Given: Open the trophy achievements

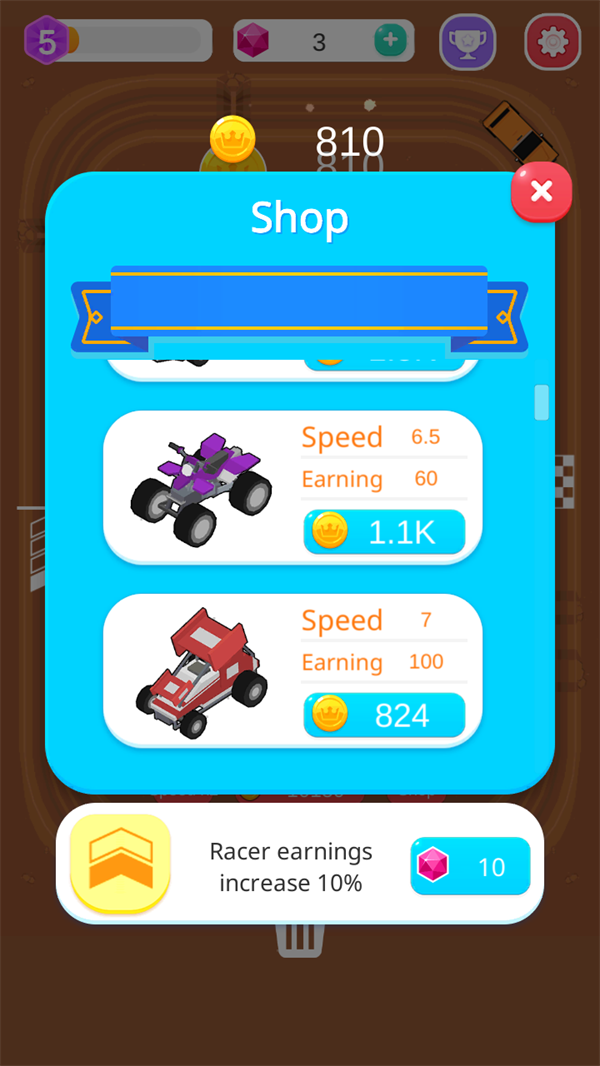Looking at the screenshot, I should pyautogui.click(x=467, y=42).
